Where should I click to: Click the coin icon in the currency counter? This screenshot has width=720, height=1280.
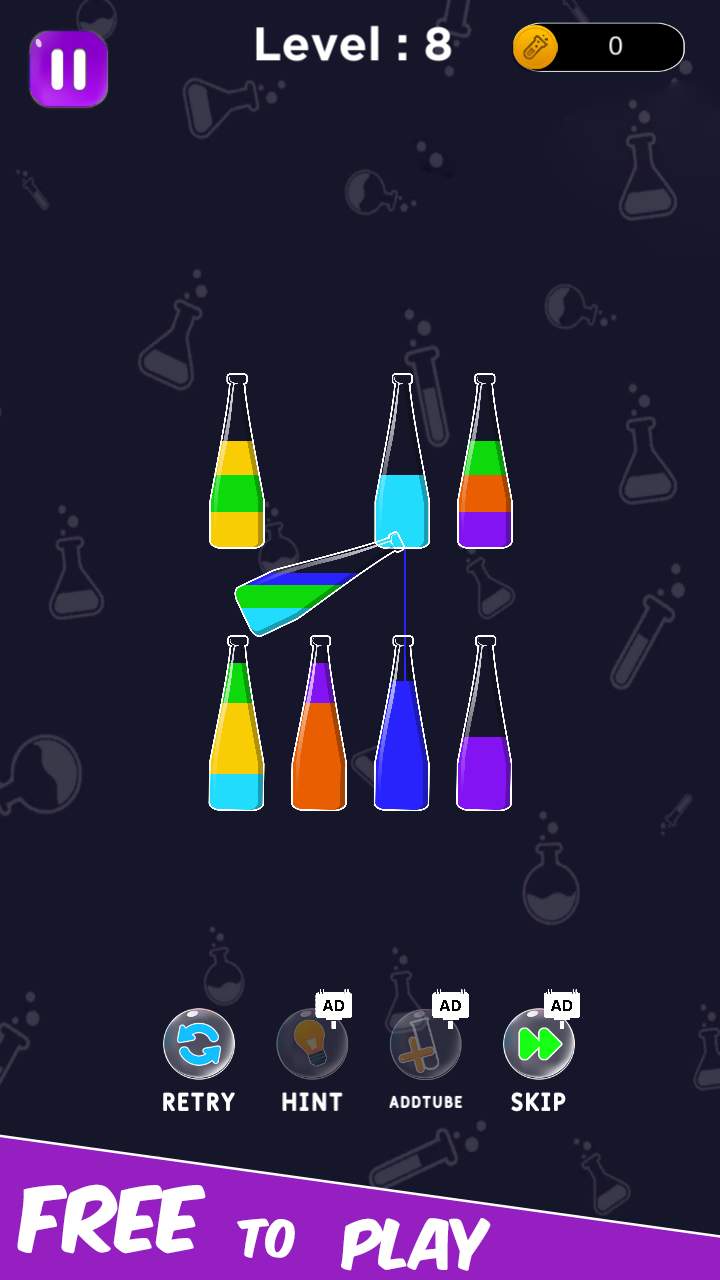[535, 46]
